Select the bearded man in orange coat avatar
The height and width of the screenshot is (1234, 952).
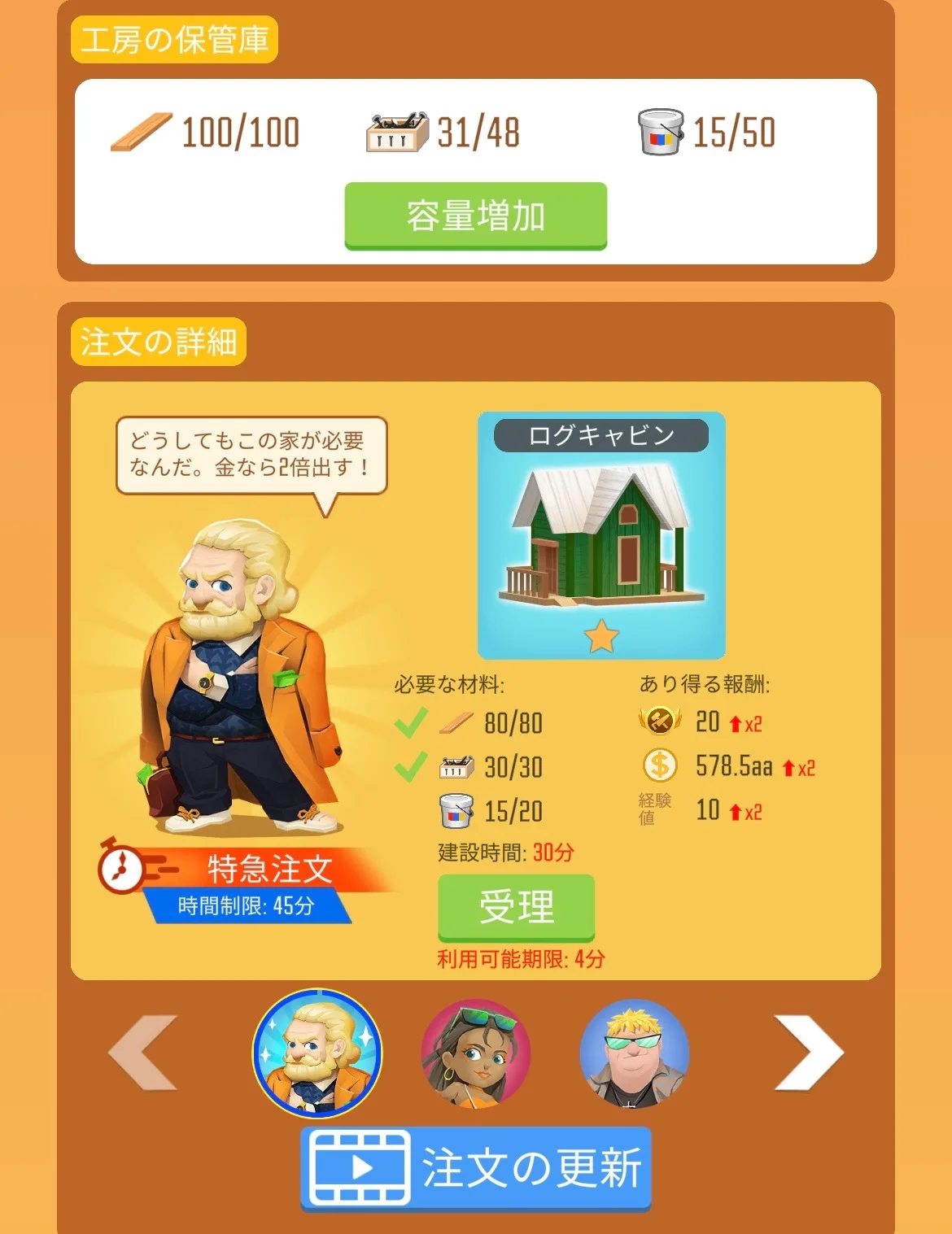coord(317,1053)
